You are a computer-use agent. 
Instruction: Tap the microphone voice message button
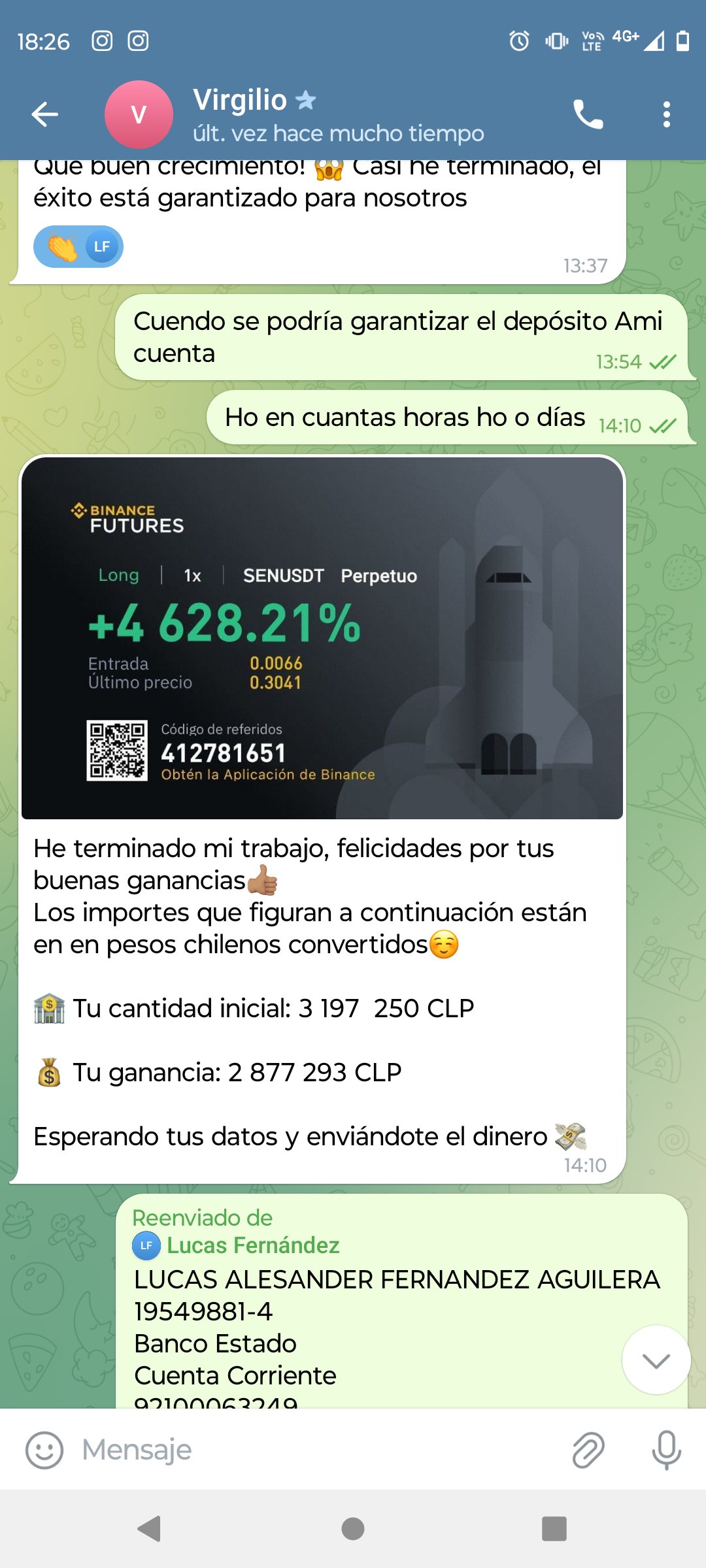point(666,1450)
